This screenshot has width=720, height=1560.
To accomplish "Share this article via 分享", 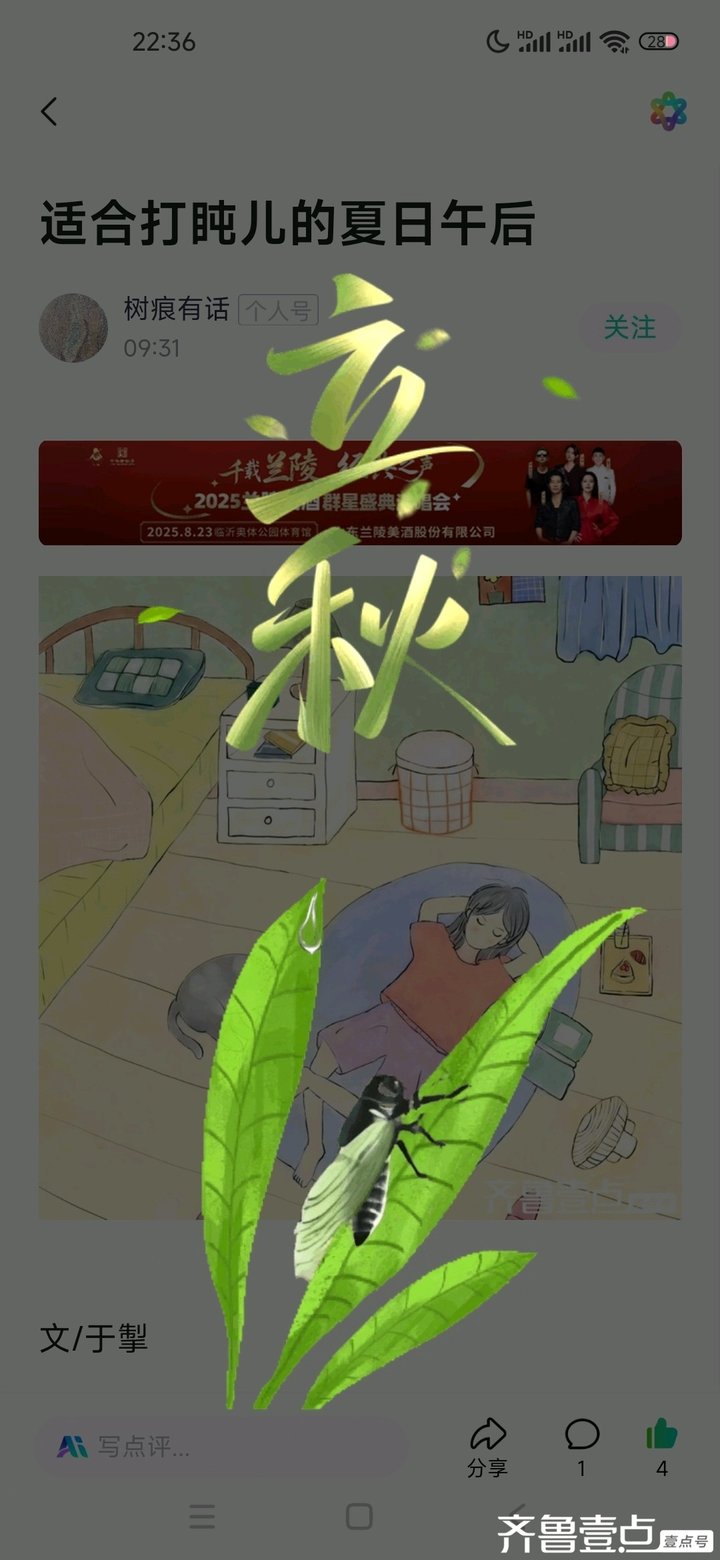I will point(487,1445).
